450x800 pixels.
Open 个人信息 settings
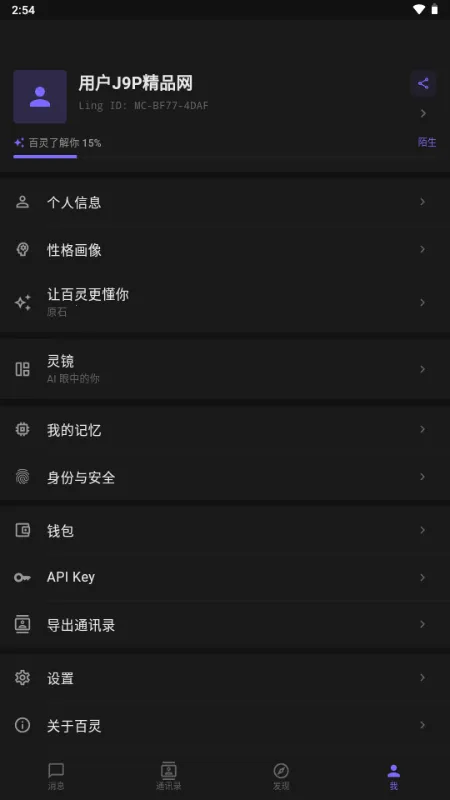[x=225, y=203]
